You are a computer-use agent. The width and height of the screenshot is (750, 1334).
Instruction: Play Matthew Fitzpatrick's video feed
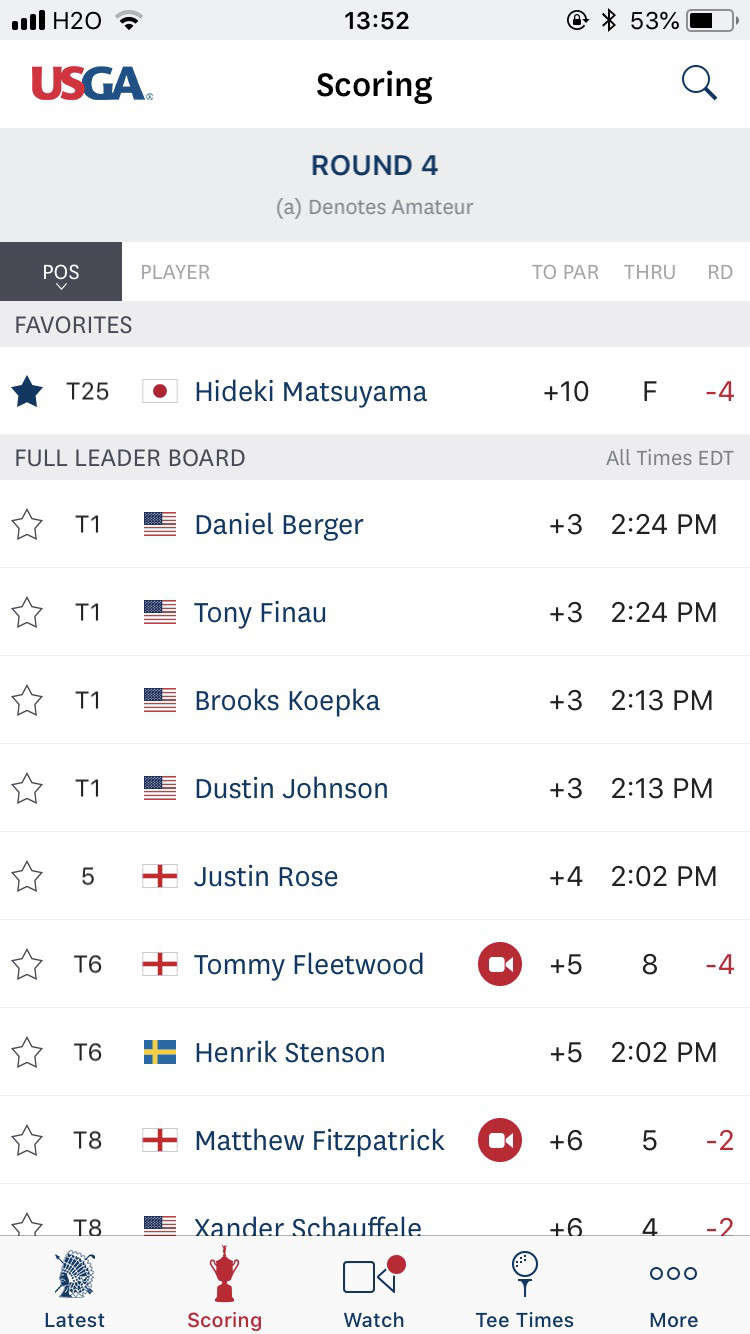500,1140
